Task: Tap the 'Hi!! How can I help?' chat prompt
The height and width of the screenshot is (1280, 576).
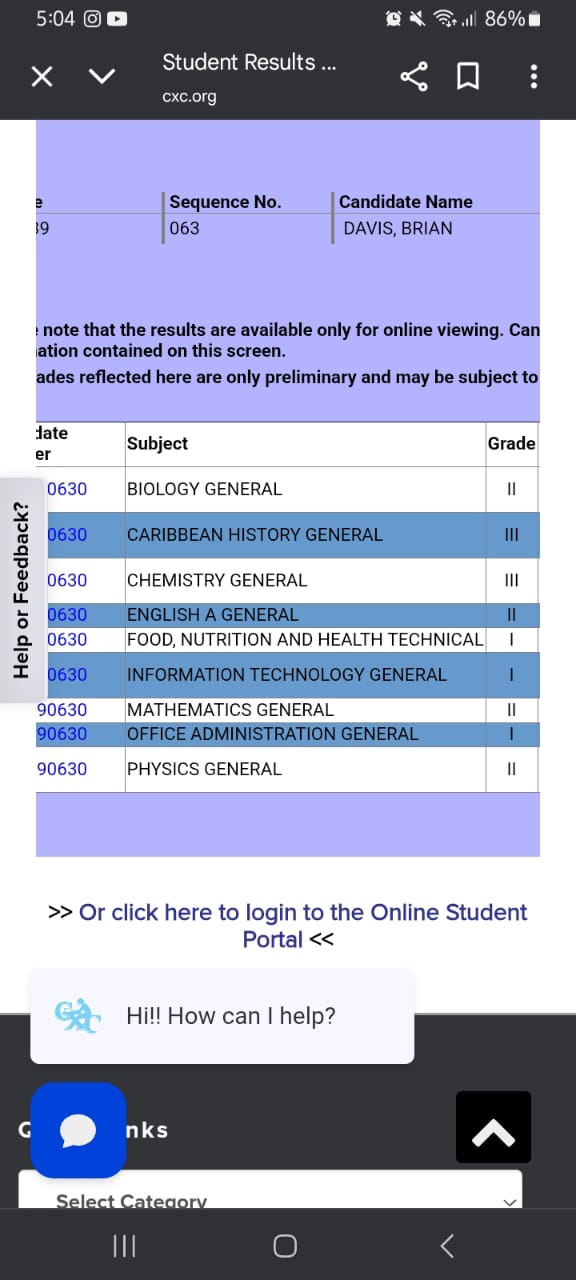Action: coord(222,1016)
